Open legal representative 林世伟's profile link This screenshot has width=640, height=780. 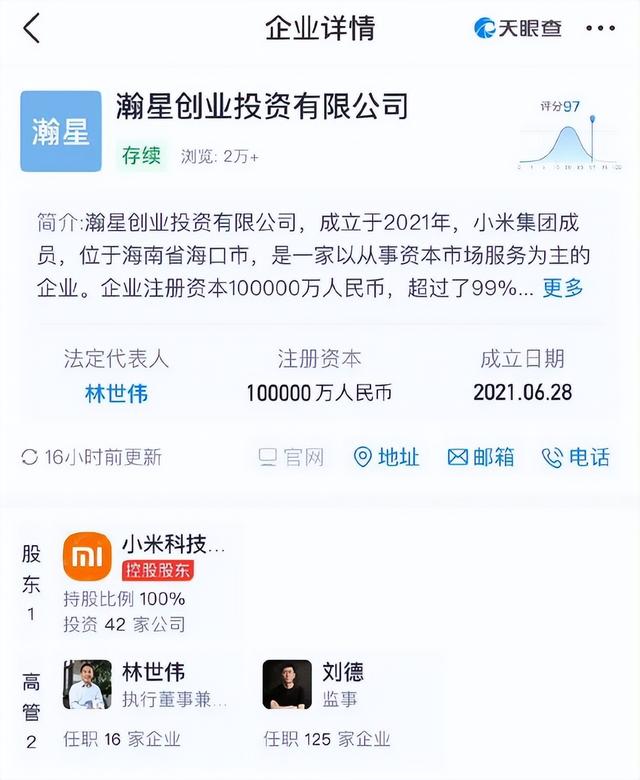(116, 393)
